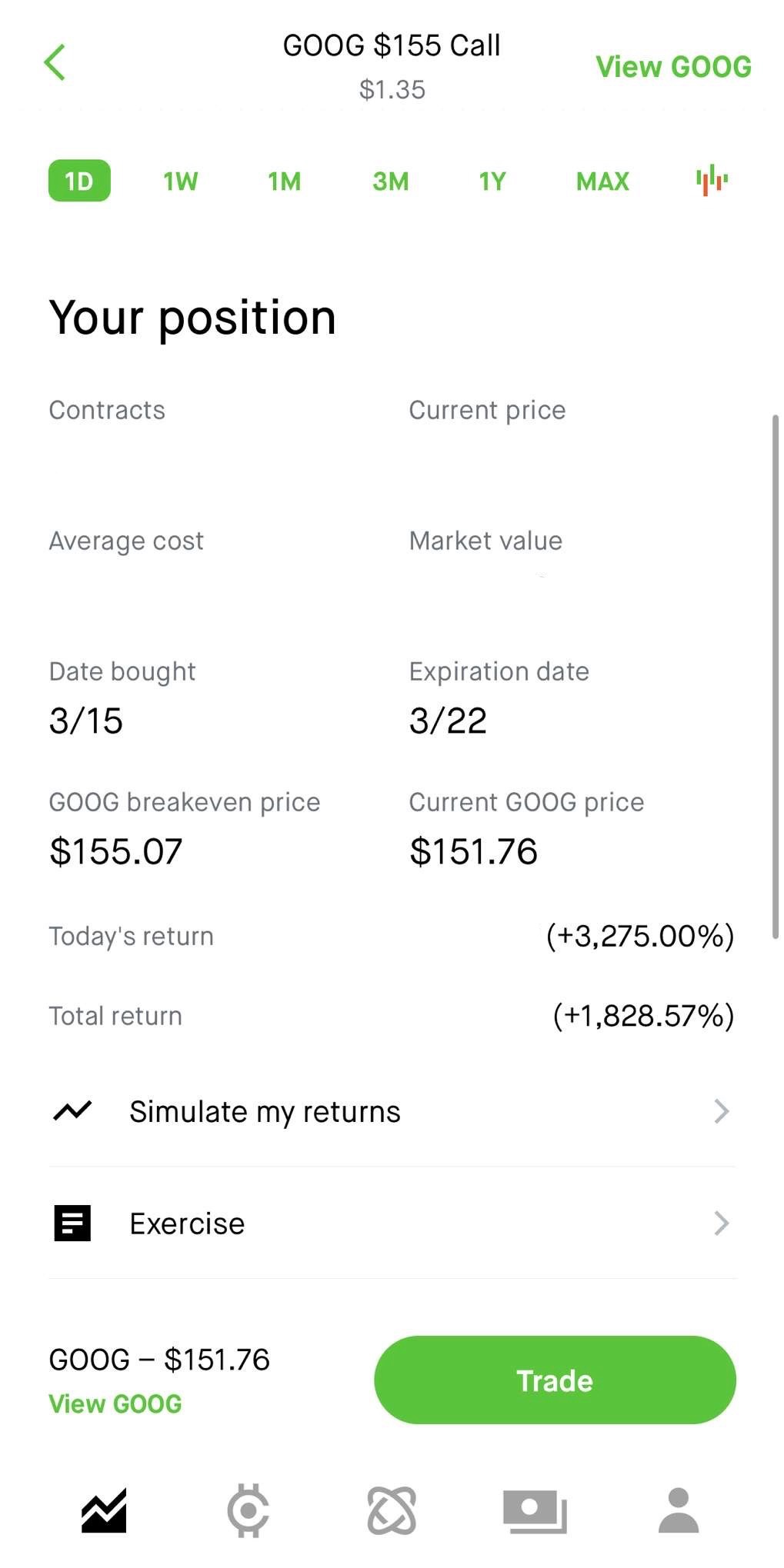Open View GOOG link beside Trade
The height and width of the screenshot is (1568, 784).
pyautogui.click(x=115, y=1403)
